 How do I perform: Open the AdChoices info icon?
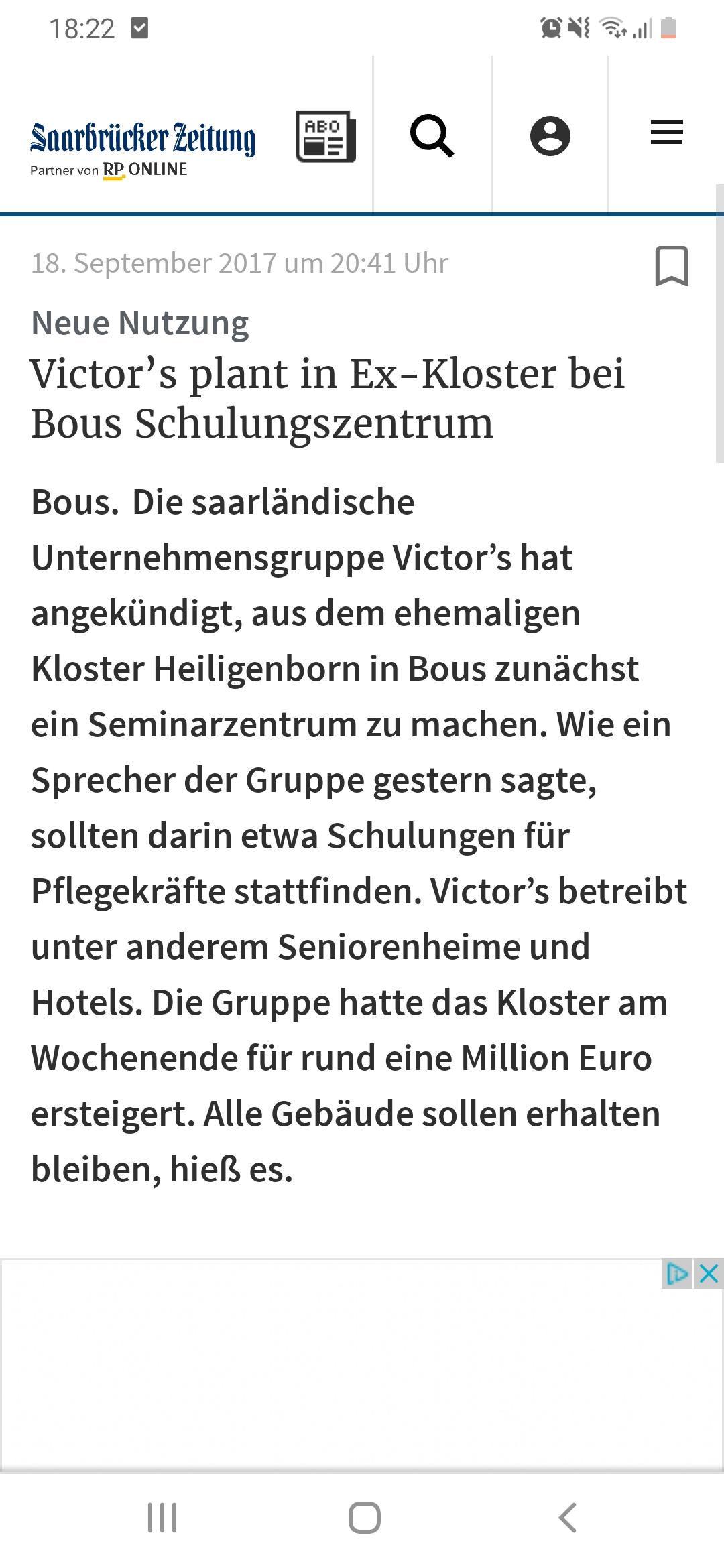677,1273
